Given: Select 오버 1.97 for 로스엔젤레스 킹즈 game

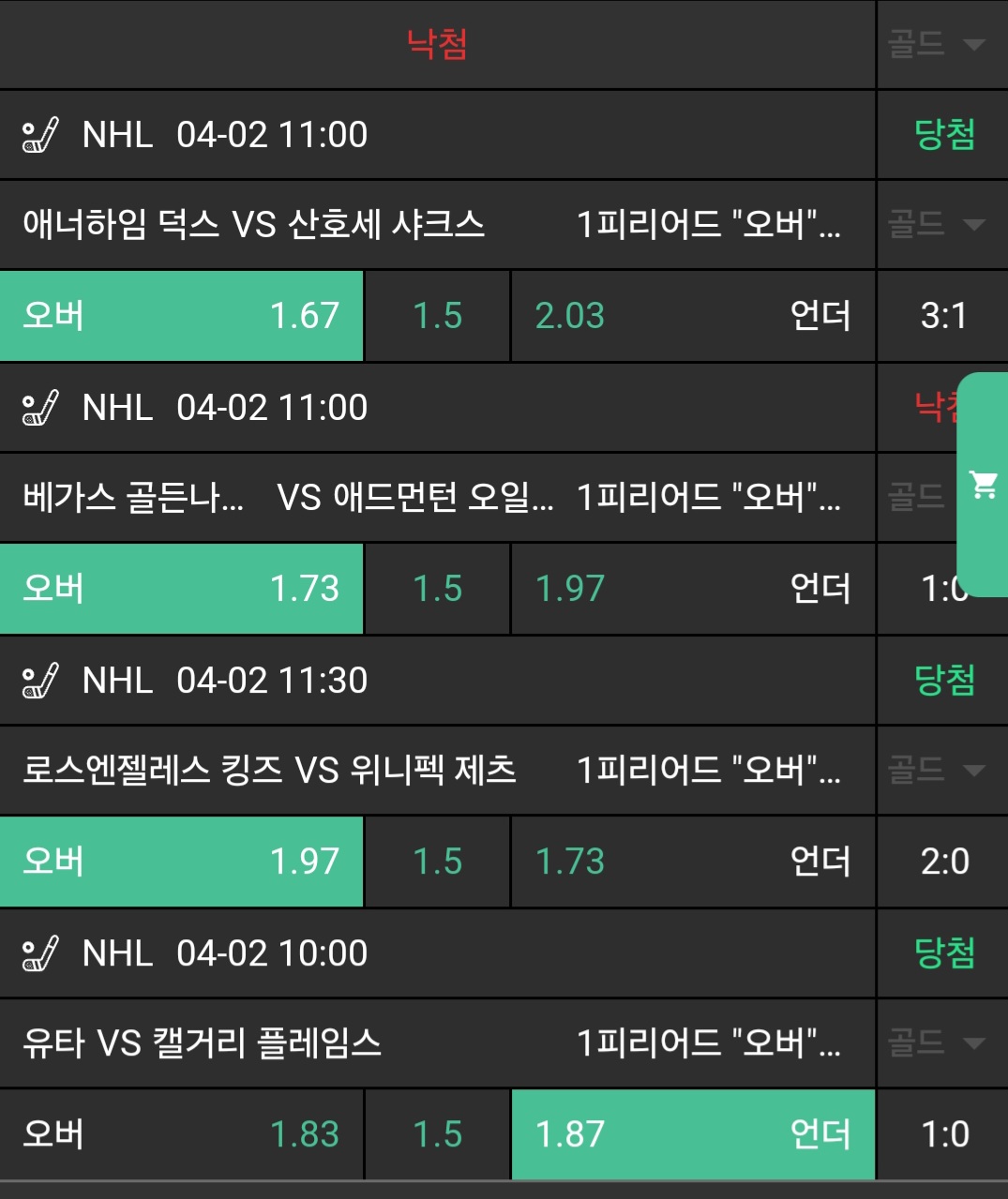Looking at the screenshot, I should click(x=181, y=862).
